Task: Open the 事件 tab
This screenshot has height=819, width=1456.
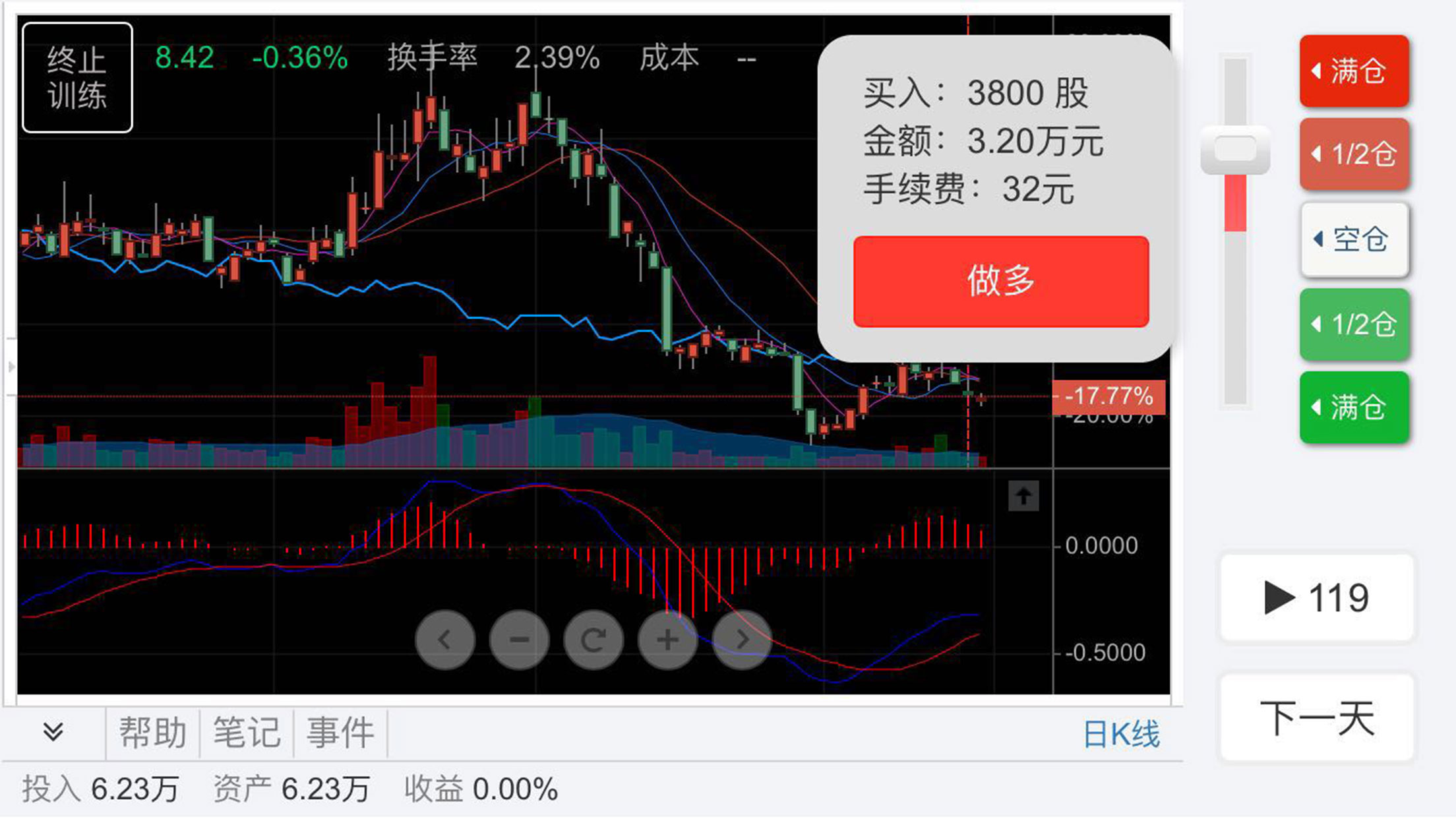Action: [340, 733]
